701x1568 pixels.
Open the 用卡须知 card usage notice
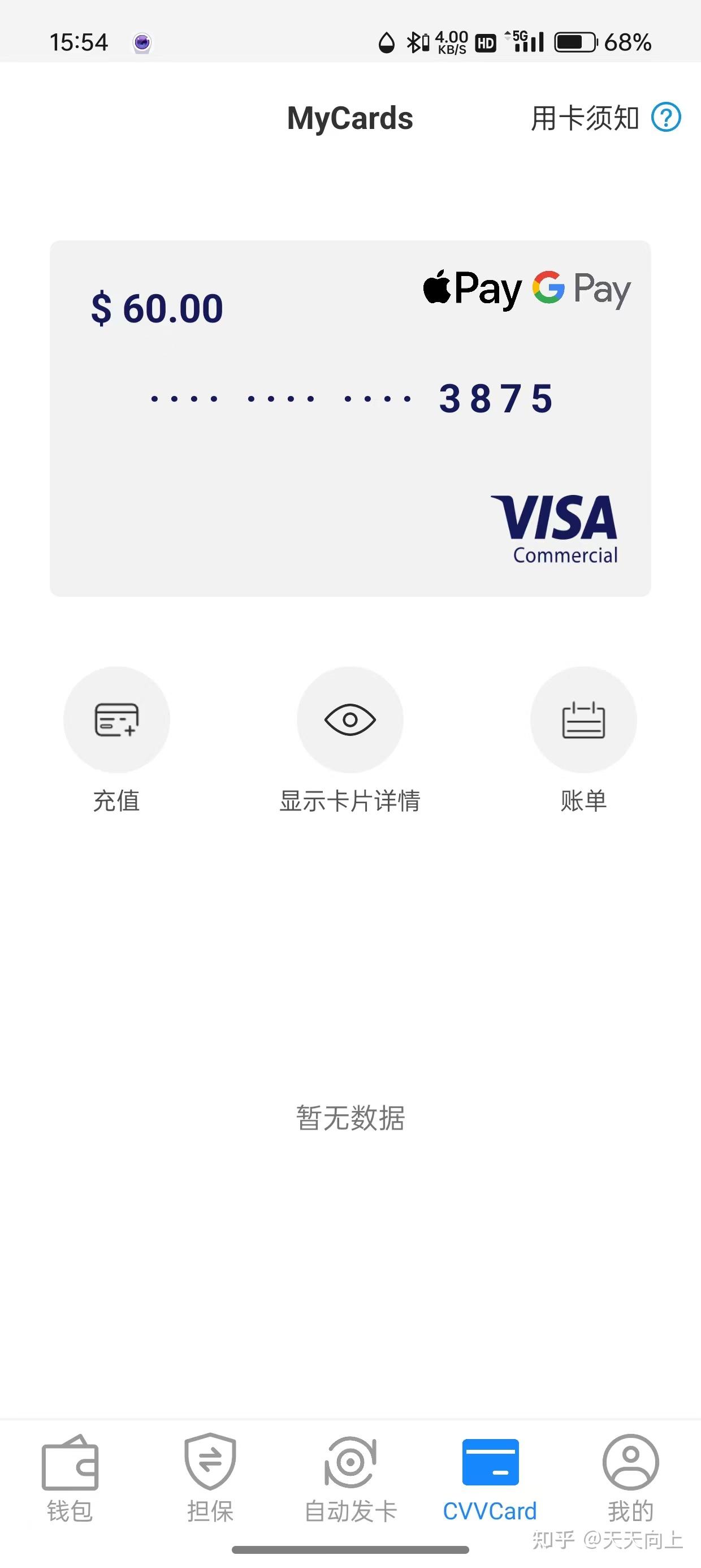click(x=584, y=119)
